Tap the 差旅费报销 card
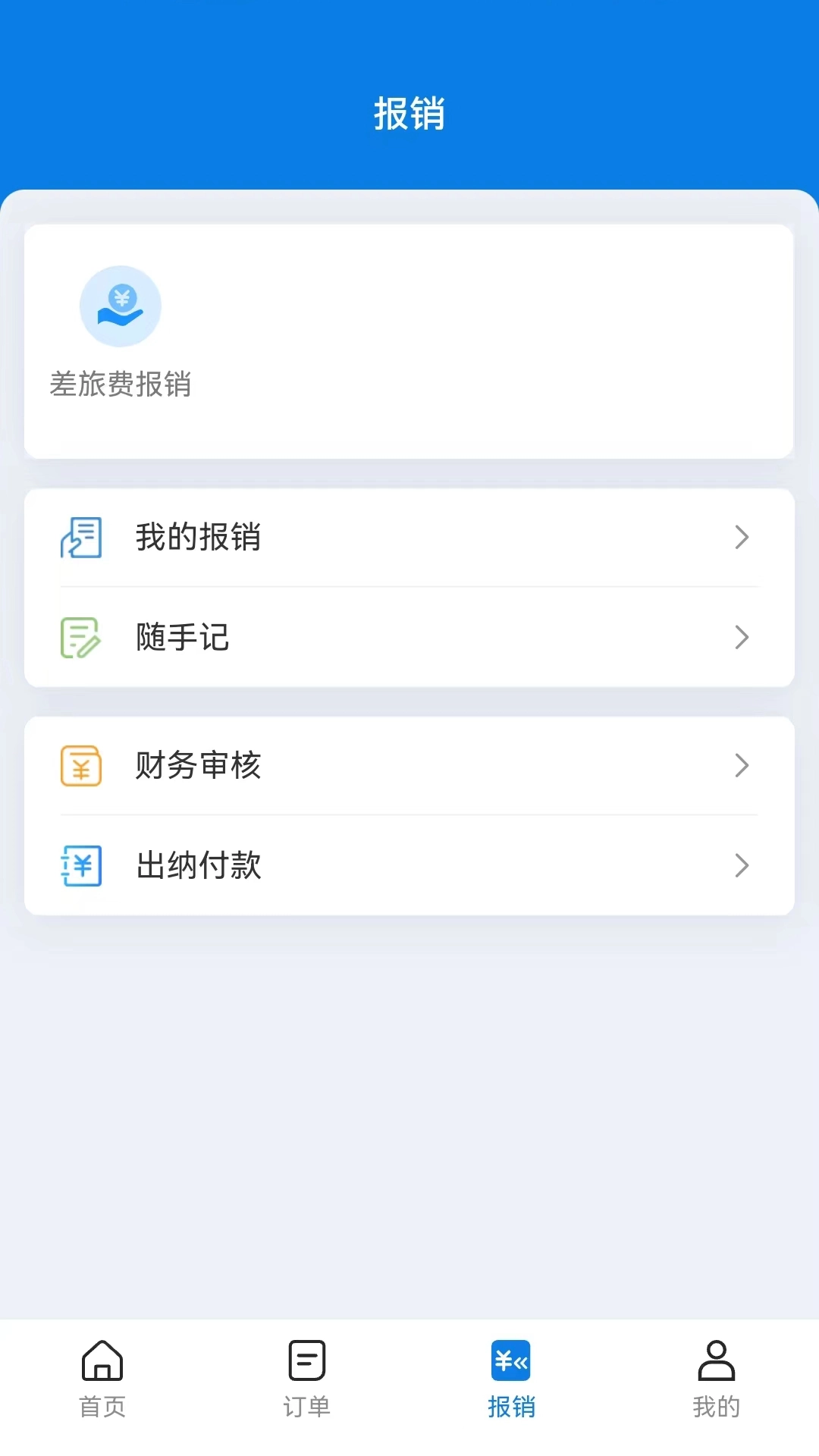 point(409,339)
